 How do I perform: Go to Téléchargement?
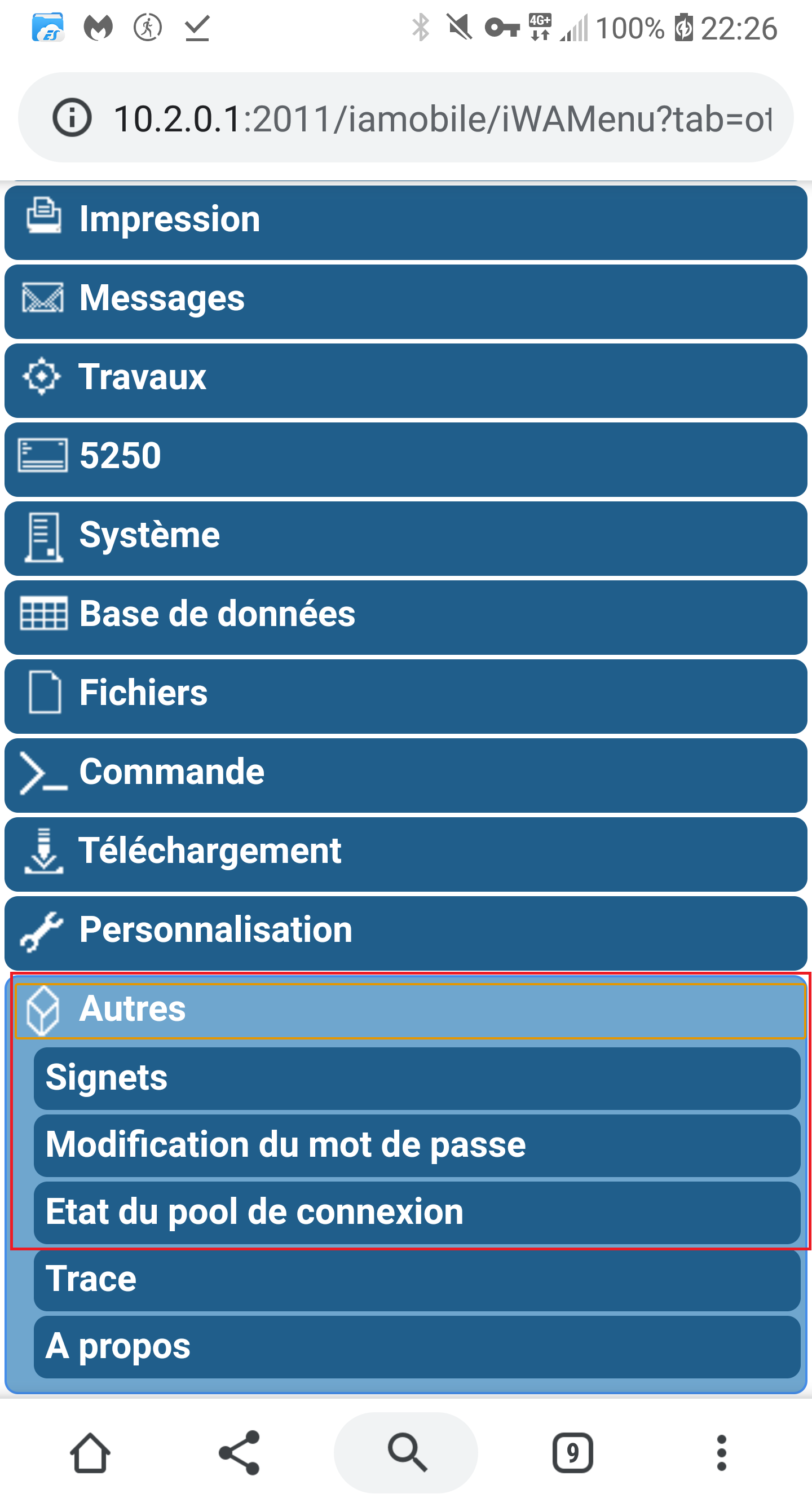406,854
